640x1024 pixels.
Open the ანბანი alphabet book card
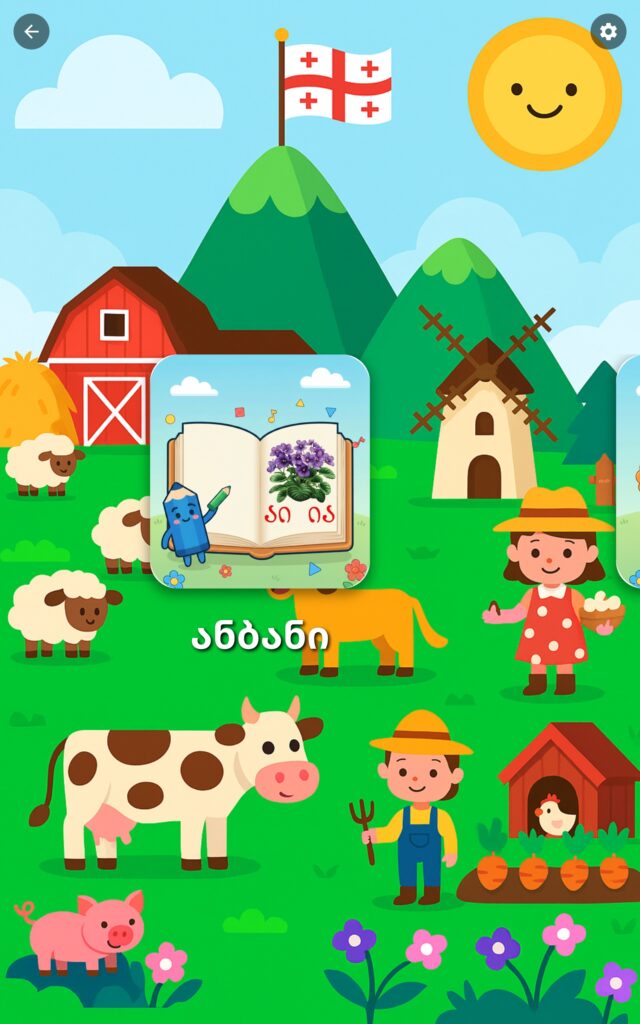coord(260,471)
